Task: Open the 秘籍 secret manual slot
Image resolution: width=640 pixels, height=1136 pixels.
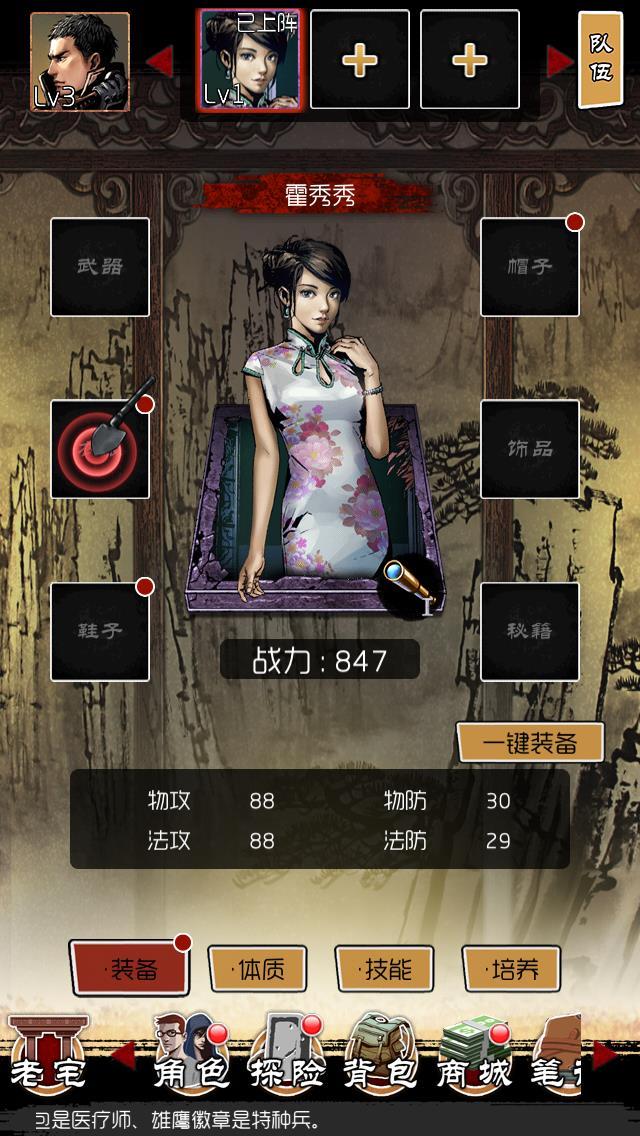Action: pyautogui.click(x=530, y=631)
